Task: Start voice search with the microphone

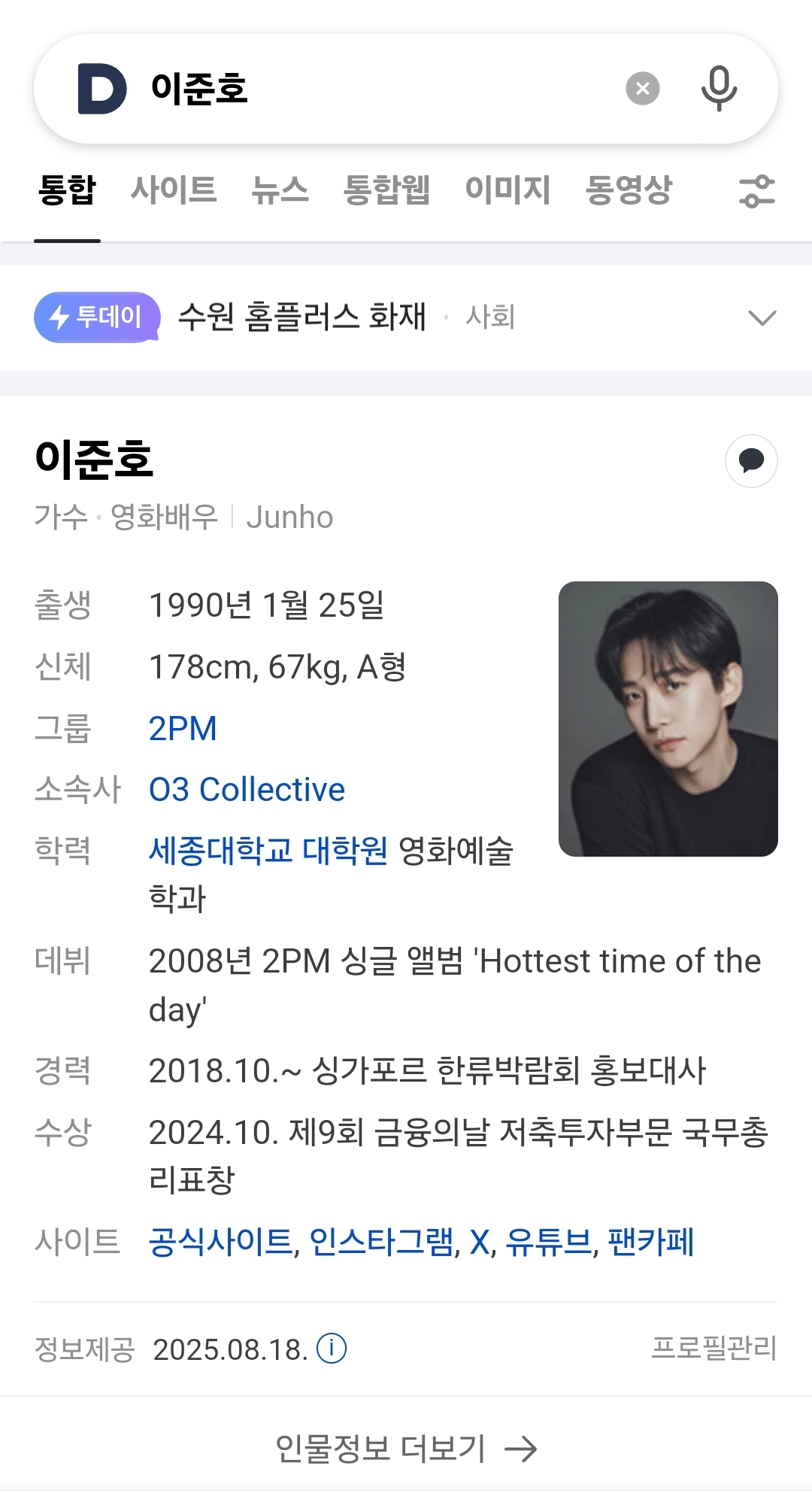Action: point(719,89)
